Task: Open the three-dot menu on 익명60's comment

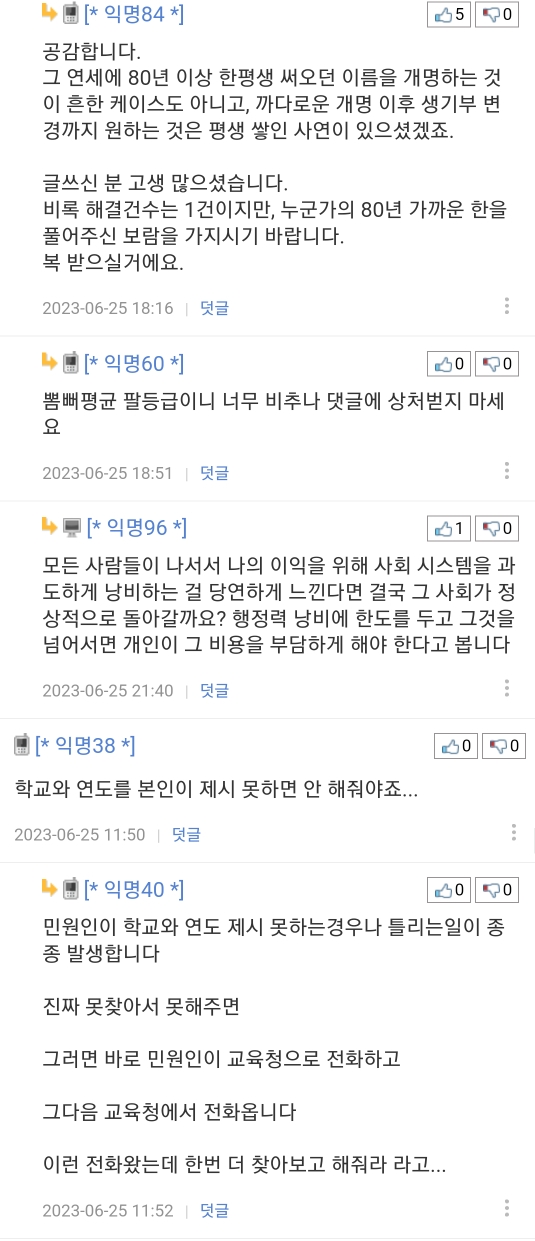Action: pyautogui.click(x=507, y=471)
